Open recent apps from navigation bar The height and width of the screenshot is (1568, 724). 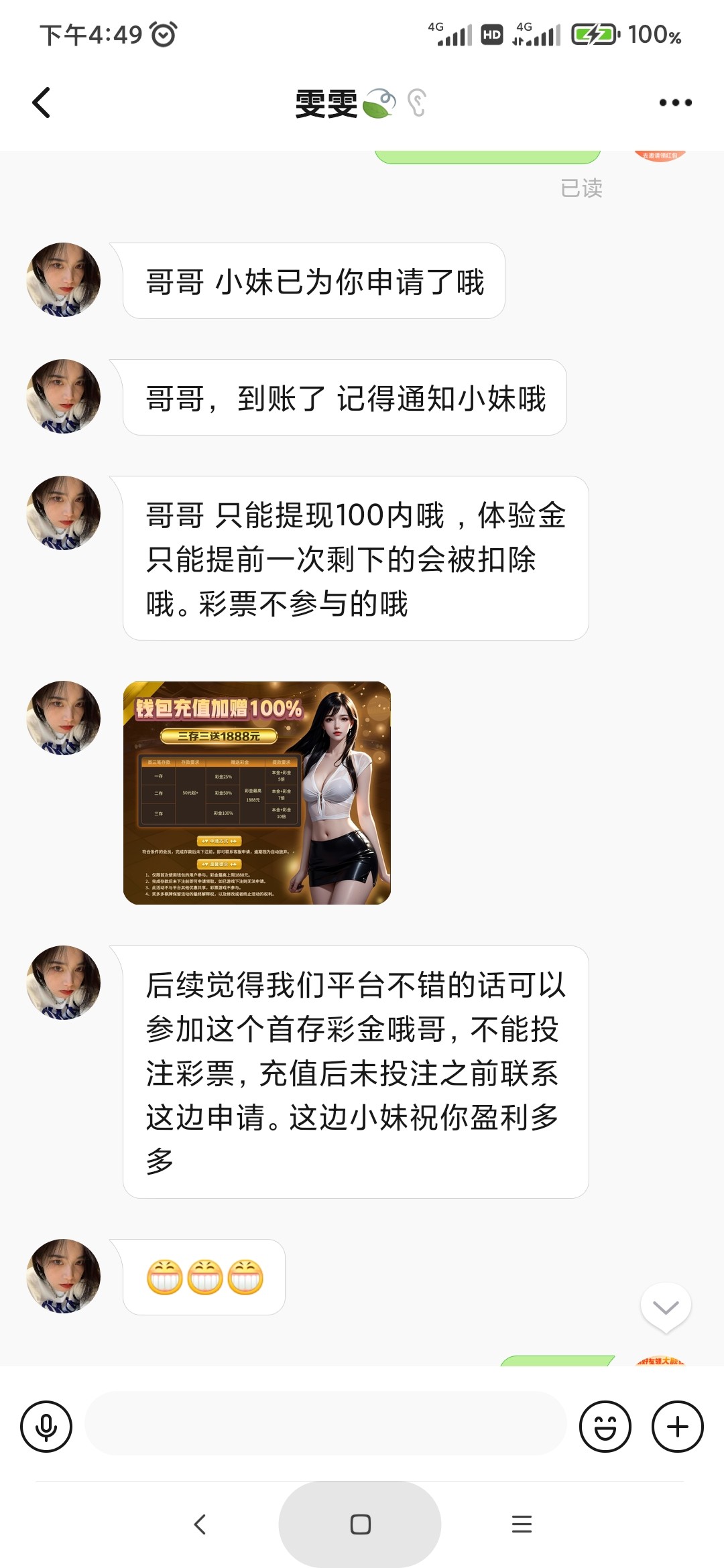[522, 1524]
